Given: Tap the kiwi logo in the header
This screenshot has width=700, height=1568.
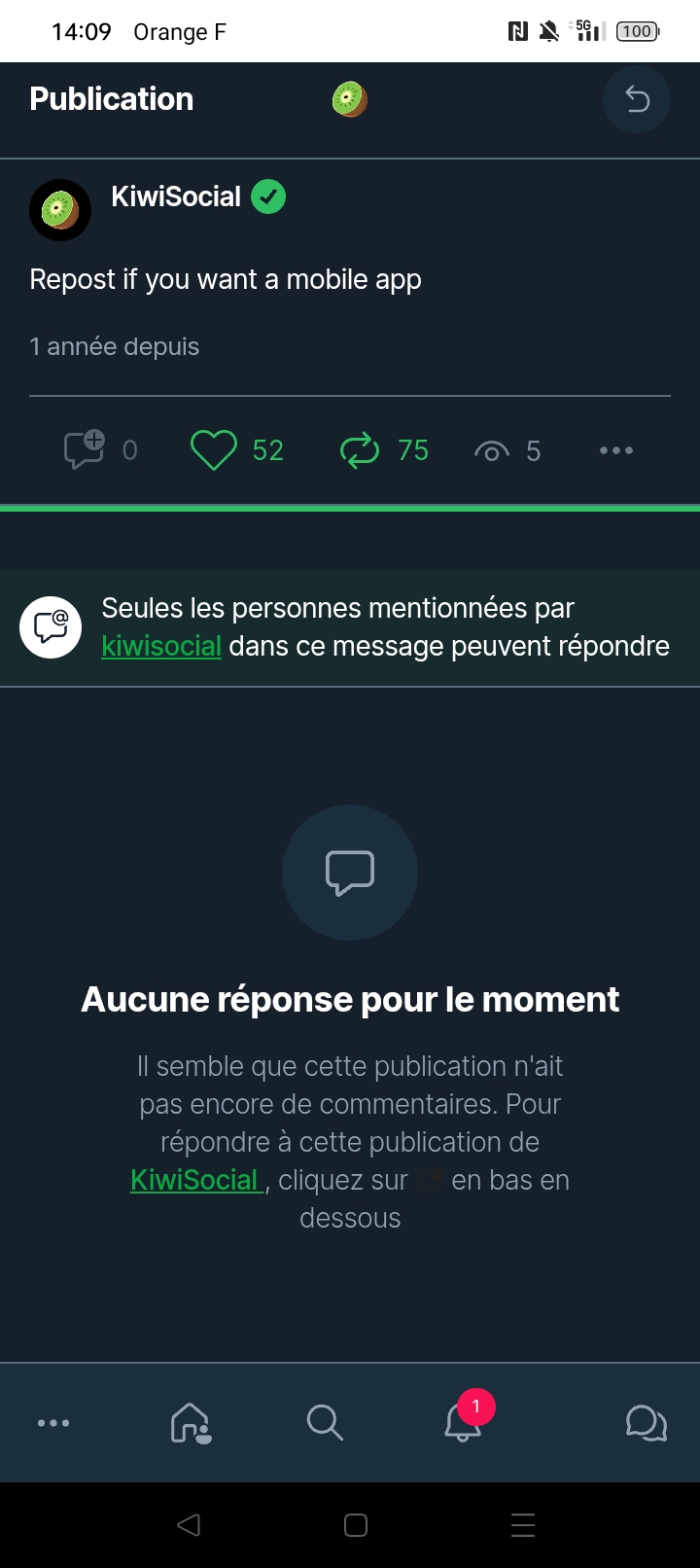Looking at the screenshot, I should 350,99.
